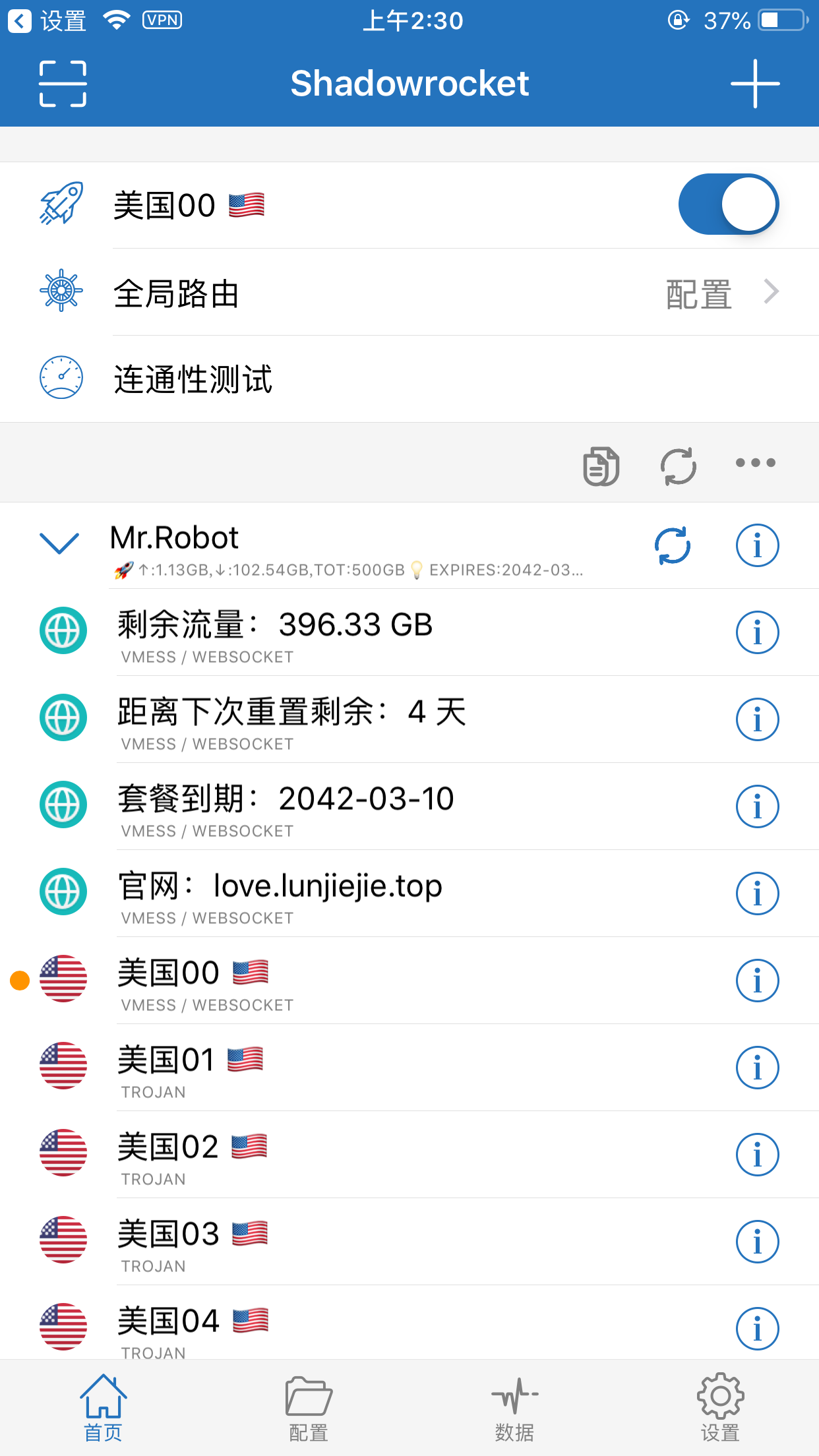Open the three-dot more options menu
The width and height of the screenshot is (819, 1456).
pos(755,463)
